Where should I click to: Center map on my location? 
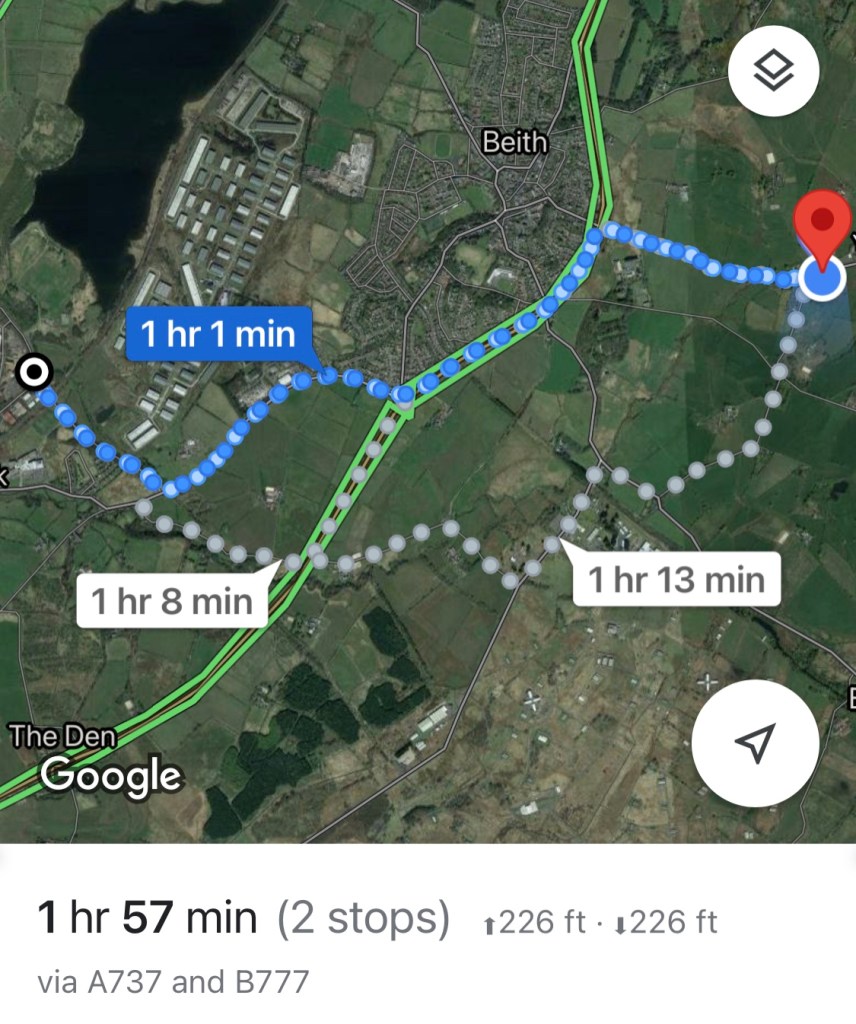tap(755, 742)
